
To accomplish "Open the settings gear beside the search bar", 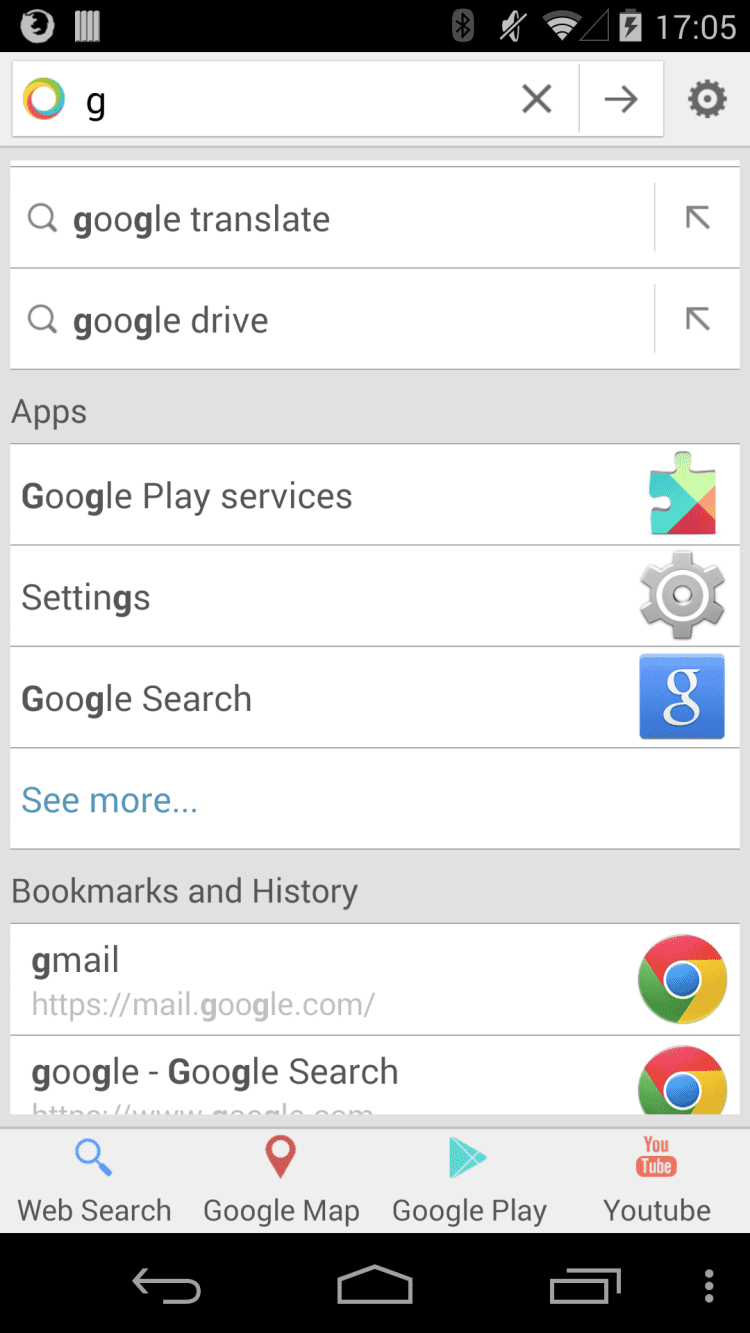I will point(707,99).
